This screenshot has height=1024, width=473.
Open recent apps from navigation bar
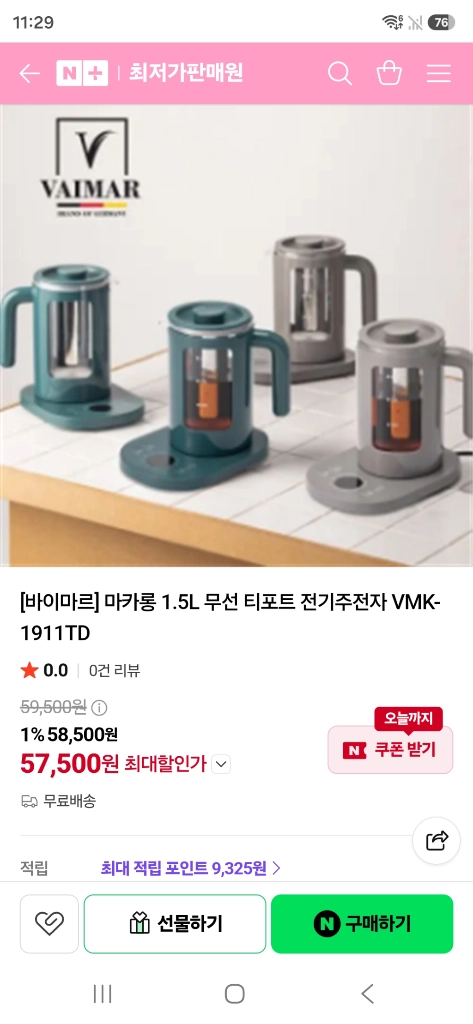click(103, 994)
